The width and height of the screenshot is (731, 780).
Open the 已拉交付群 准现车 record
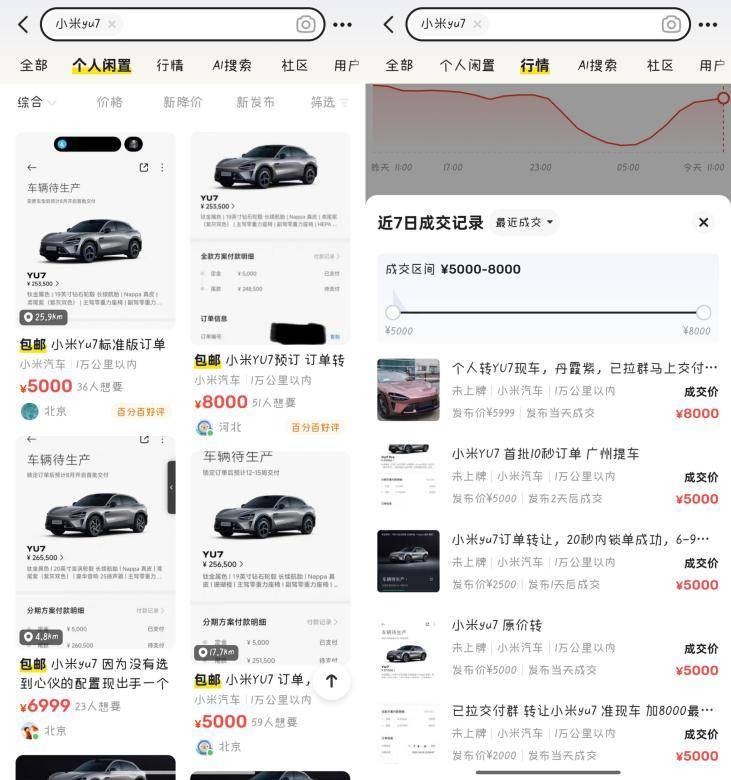click(x=547, y=732)
